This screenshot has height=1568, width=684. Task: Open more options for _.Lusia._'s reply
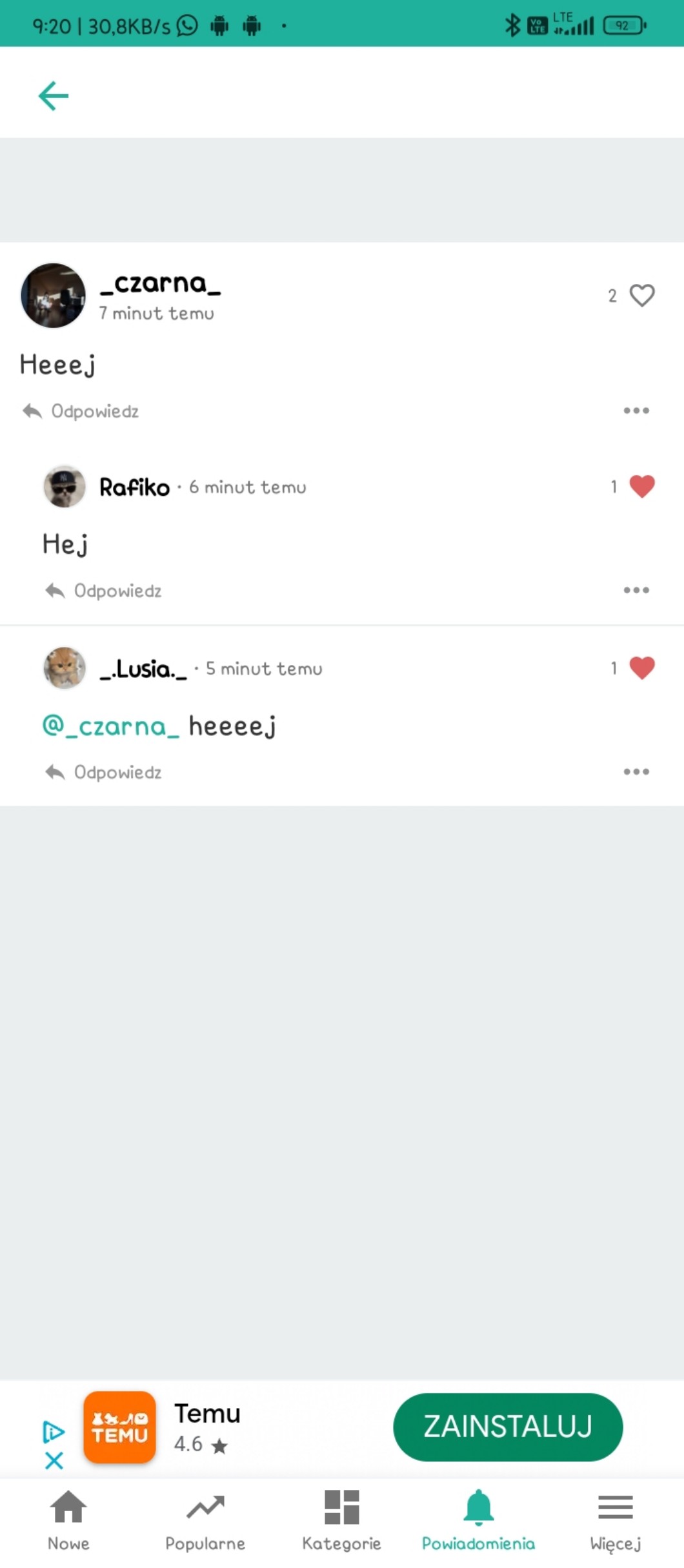tap(636, 771)
